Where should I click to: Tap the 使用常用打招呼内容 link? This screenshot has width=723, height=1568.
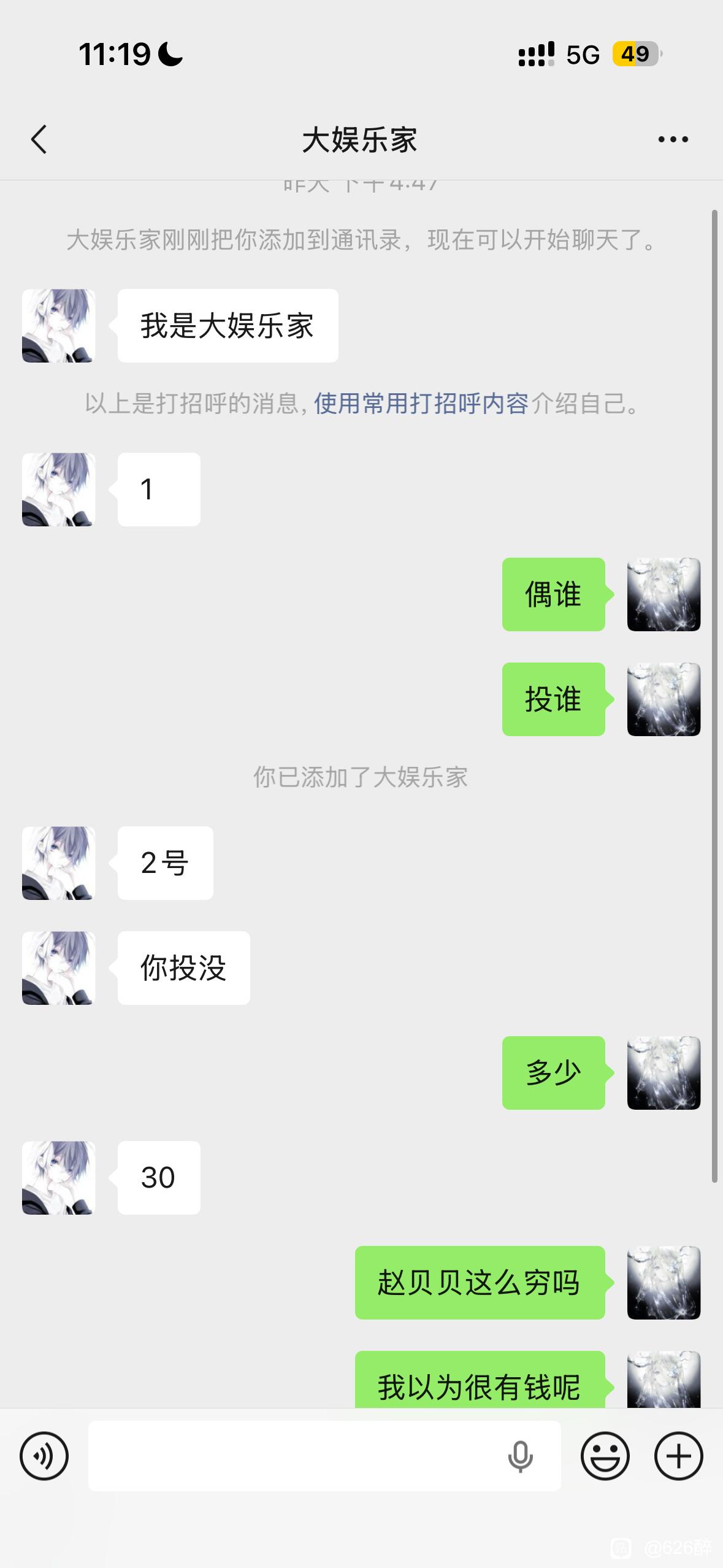(x=421, y=404)
